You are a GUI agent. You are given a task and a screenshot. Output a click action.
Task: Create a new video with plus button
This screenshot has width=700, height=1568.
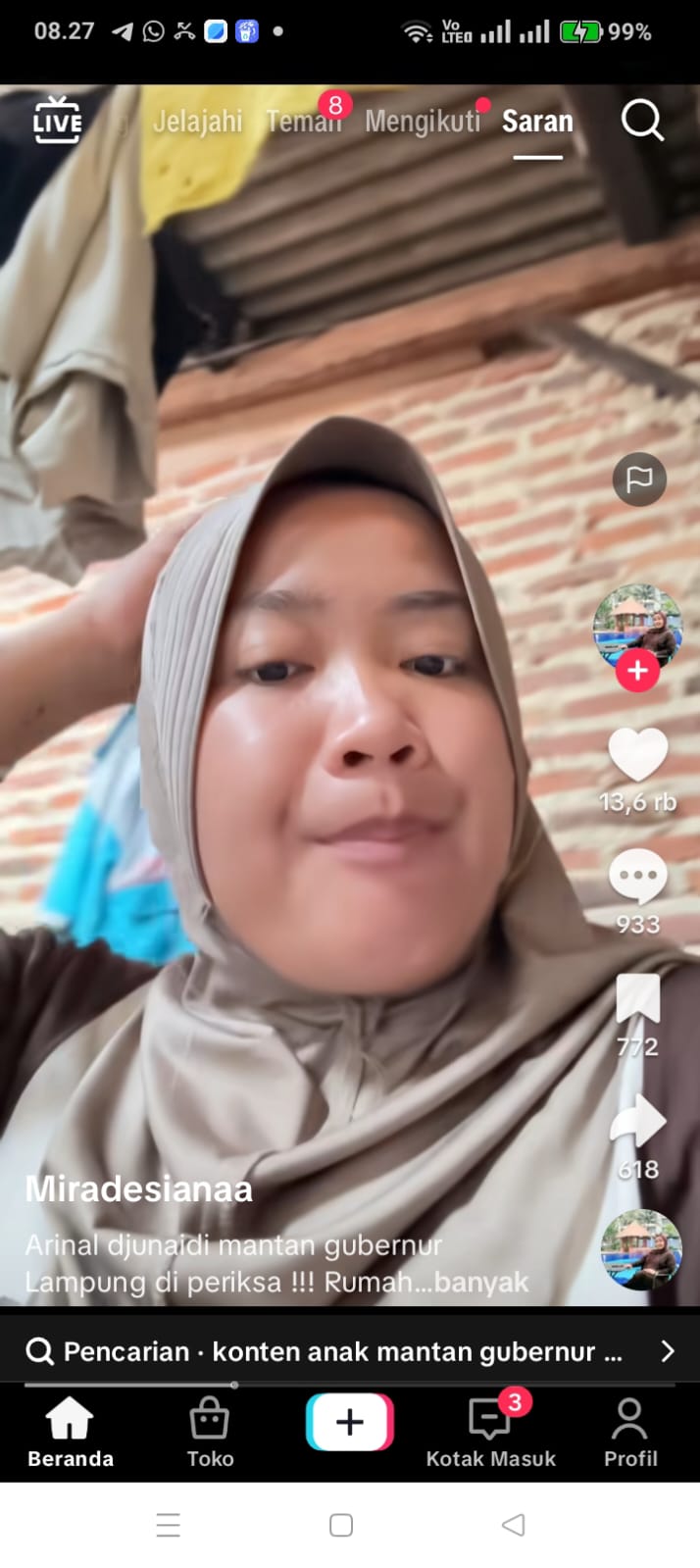coord(350,1422)
